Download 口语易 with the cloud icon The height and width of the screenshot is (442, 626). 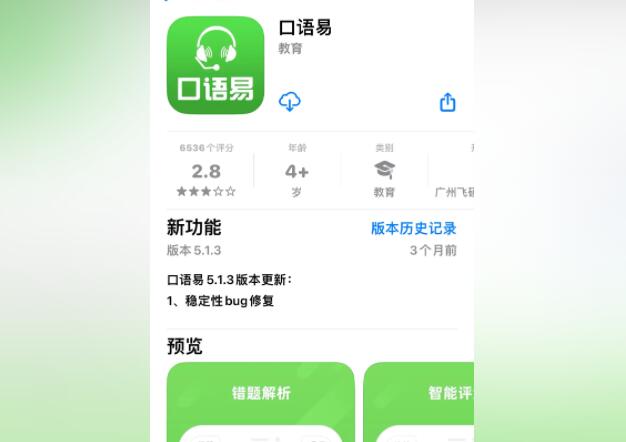290,101
